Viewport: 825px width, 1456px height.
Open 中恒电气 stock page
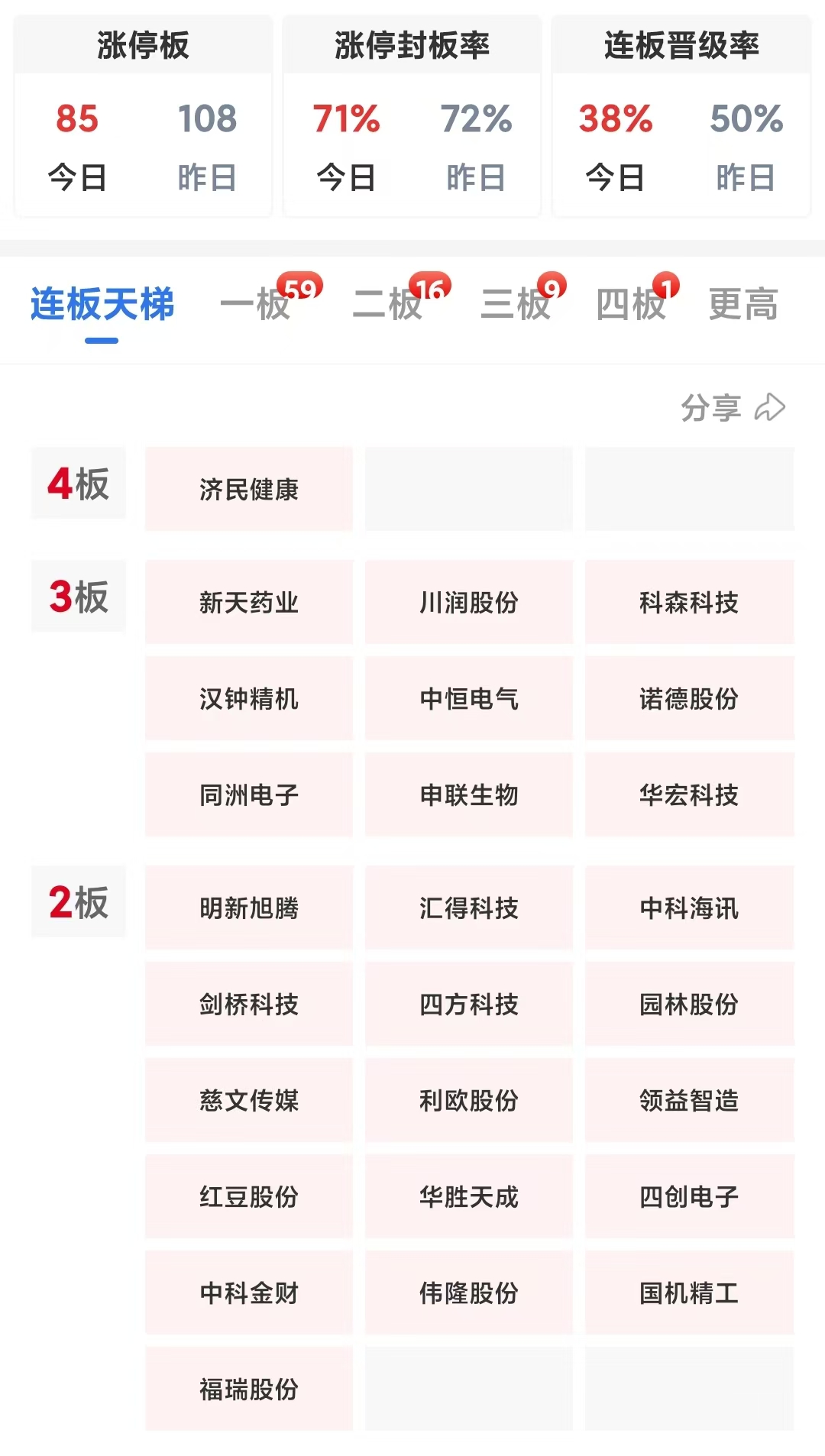point(469,698)
